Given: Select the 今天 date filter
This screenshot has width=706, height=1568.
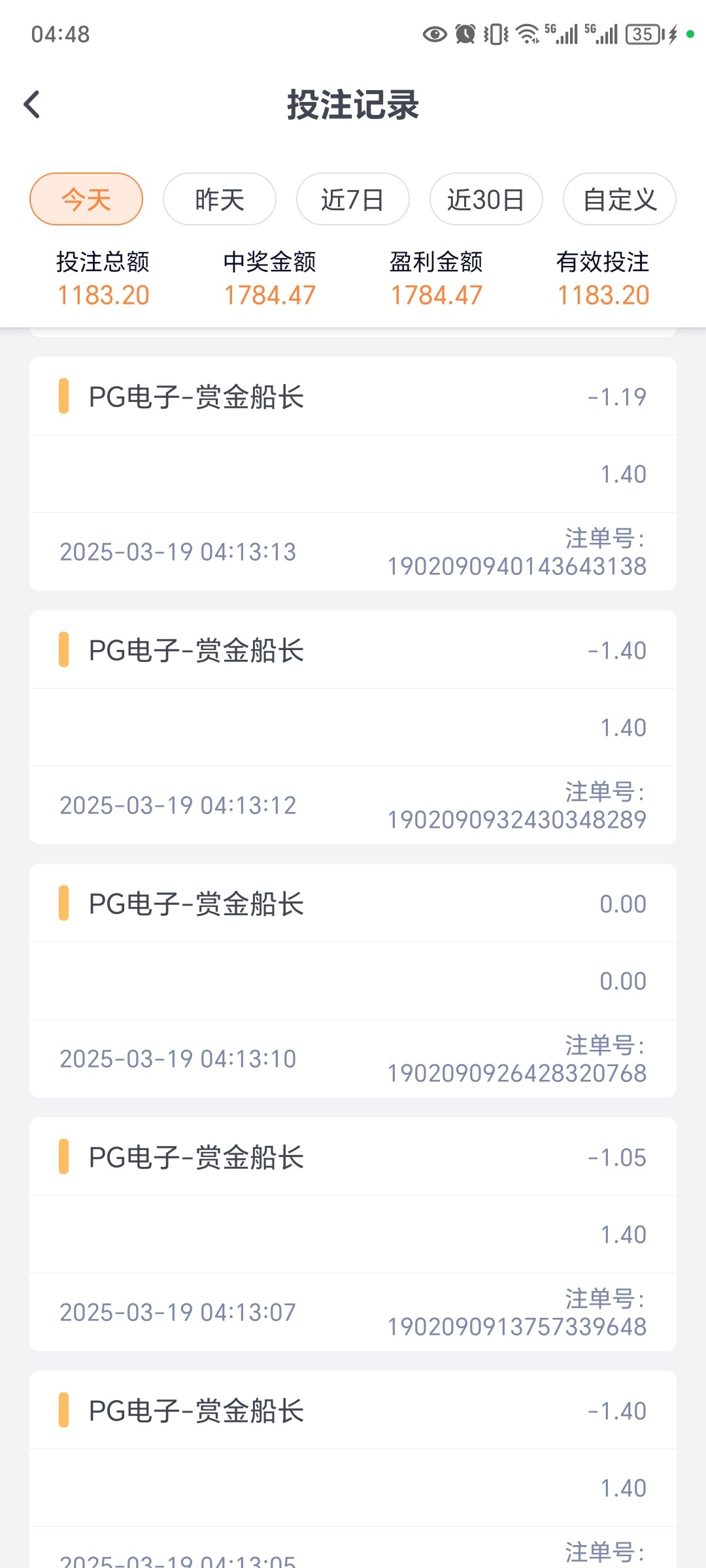Looking at the screenshot, I should pyautogui.click(x=86, y=199).
